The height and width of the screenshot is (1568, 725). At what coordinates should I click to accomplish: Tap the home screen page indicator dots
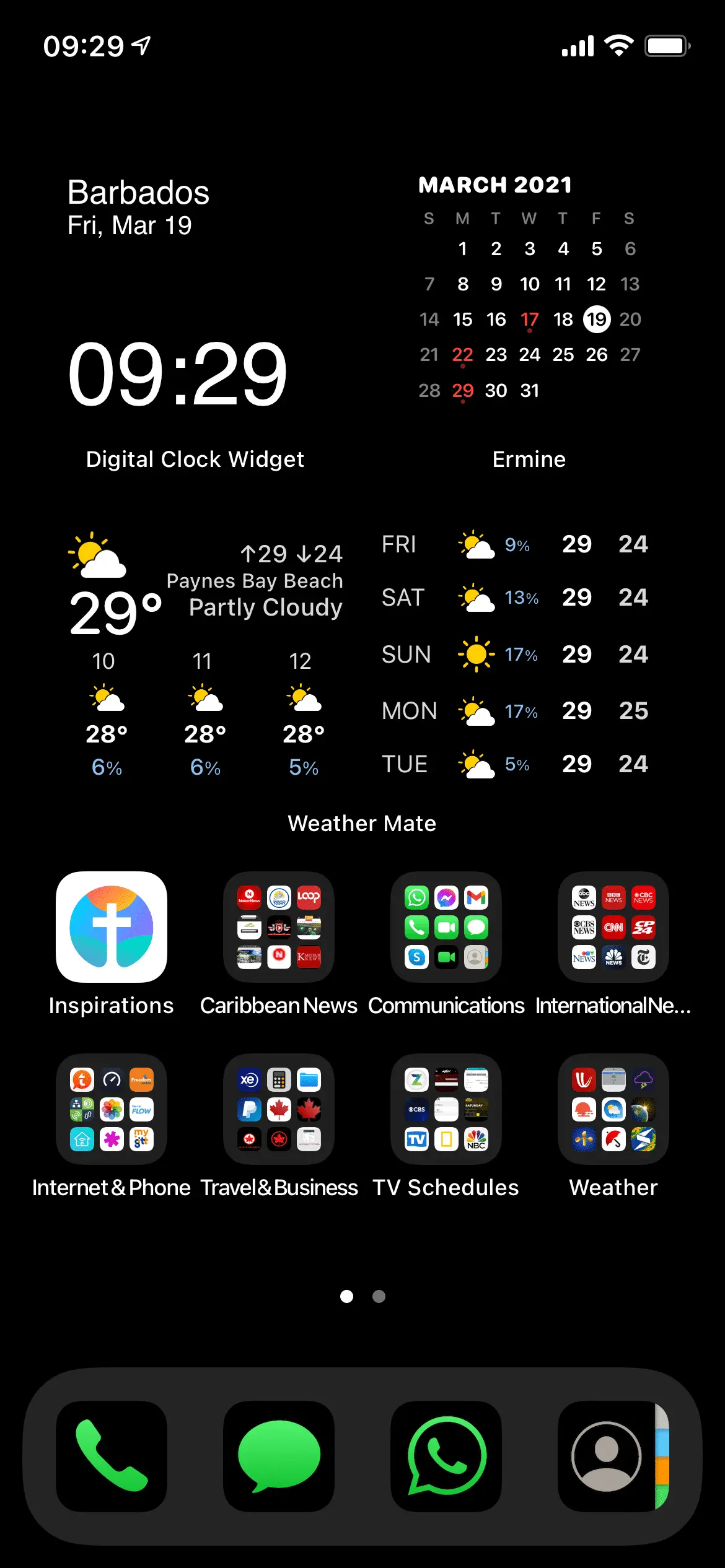[x=362, y=1296]
